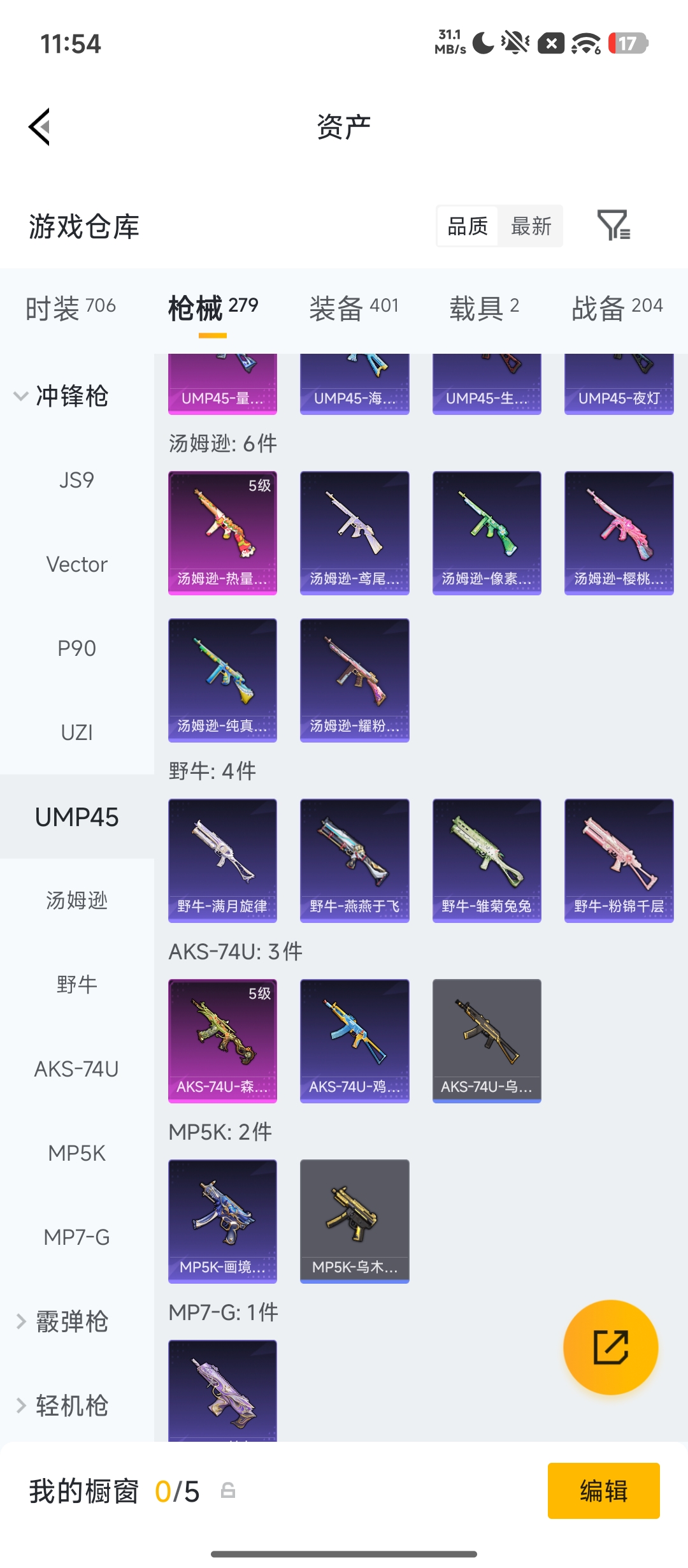Open the 5级 AKS-74U-森 skin tile
The image size is (688, 1568).
[x=222, y=1041]
